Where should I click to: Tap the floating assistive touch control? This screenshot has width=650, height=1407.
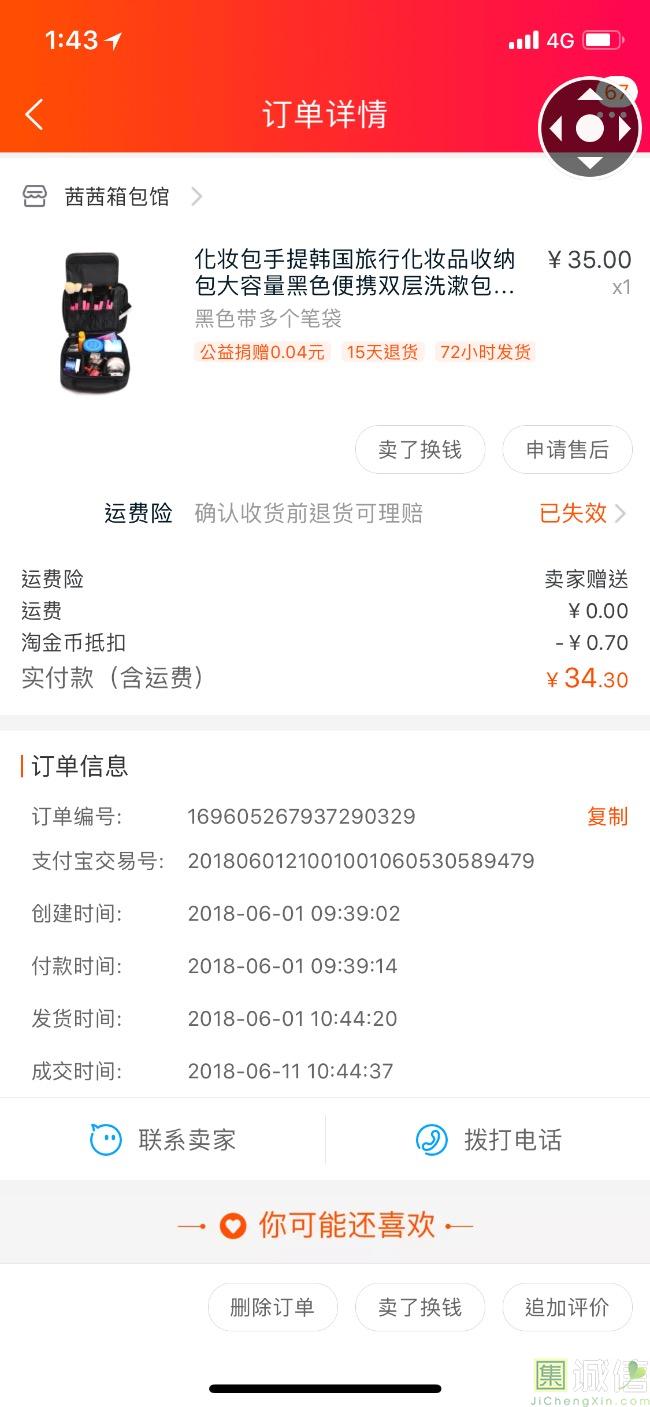tap(590, 128)
